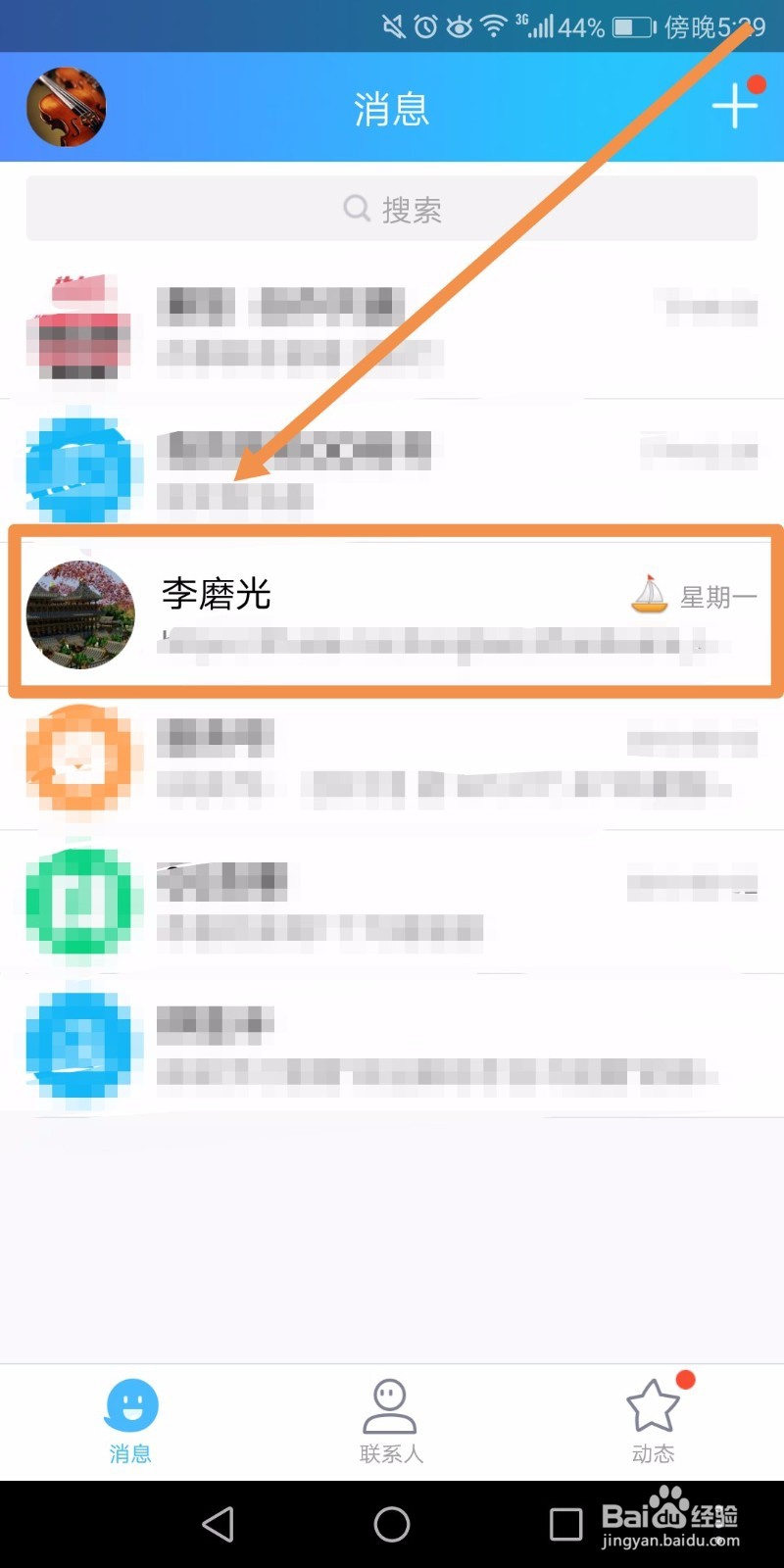Open the violin profile avatar
The image size is (784, 1568).
(66, 107)
